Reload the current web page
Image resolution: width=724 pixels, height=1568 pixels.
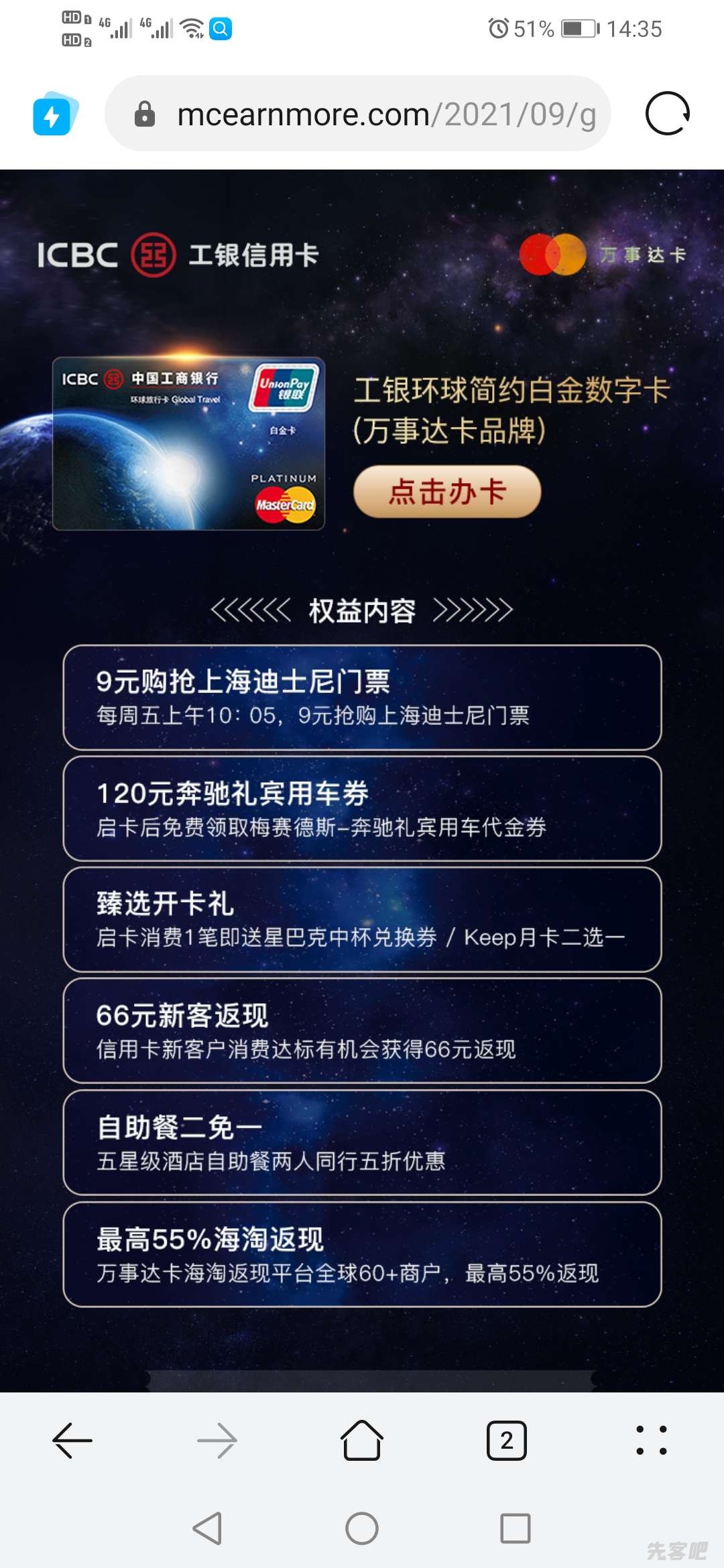[x=667, y=114]
